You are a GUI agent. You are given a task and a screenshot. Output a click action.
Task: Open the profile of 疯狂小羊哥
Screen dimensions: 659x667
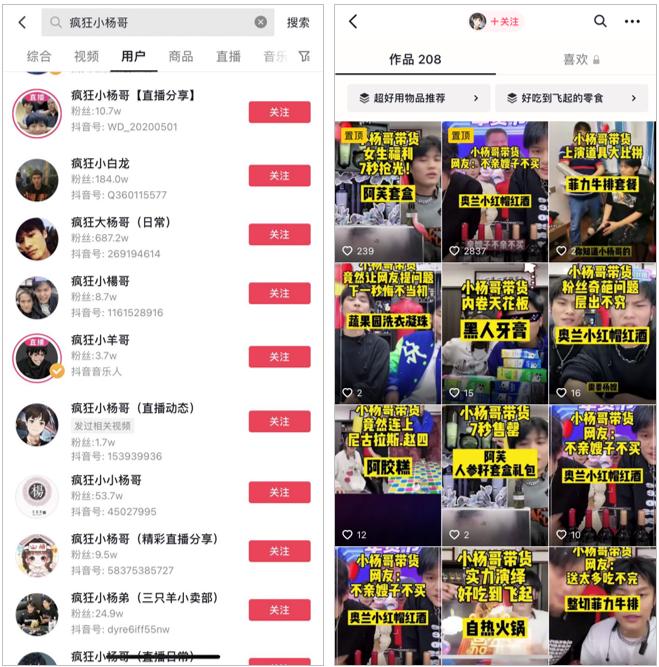pyautogui.click(x=100, y=340)
